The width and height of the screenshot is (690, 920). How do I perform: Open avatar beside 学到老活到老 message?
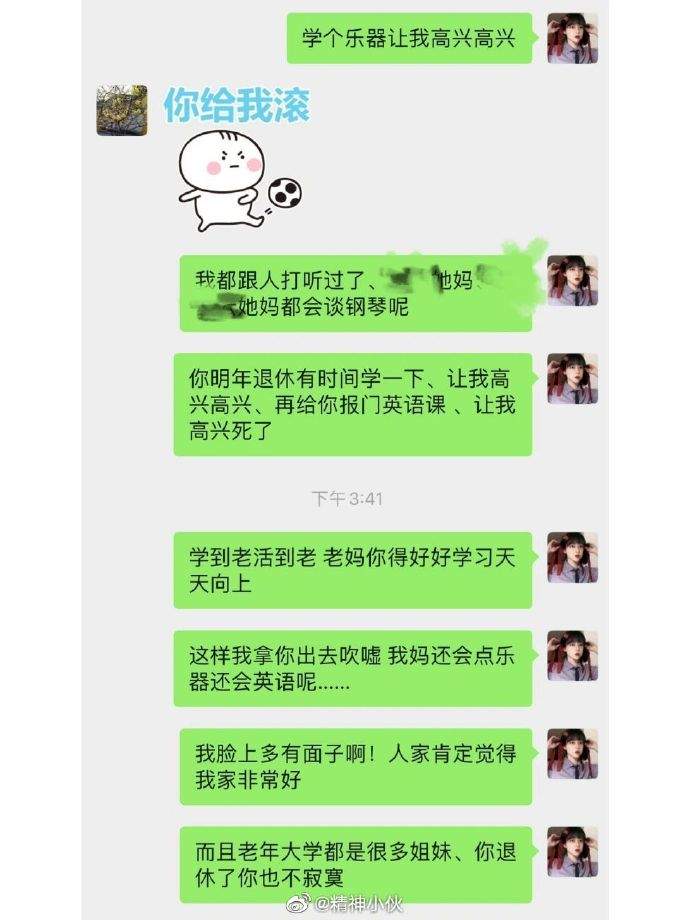pos(572,557)
